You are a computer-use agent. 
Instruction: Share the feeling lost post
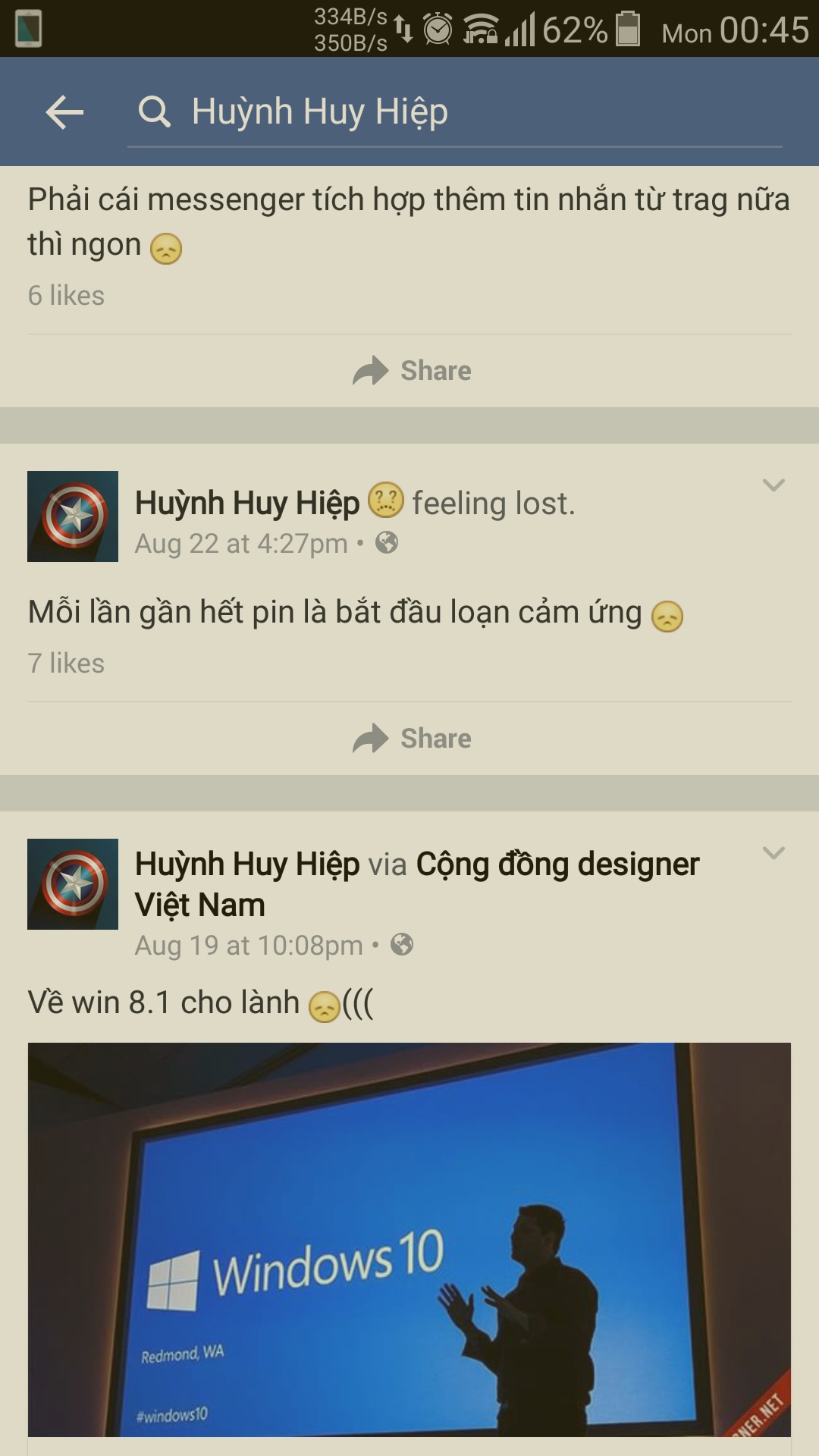[x=412, y=739]
